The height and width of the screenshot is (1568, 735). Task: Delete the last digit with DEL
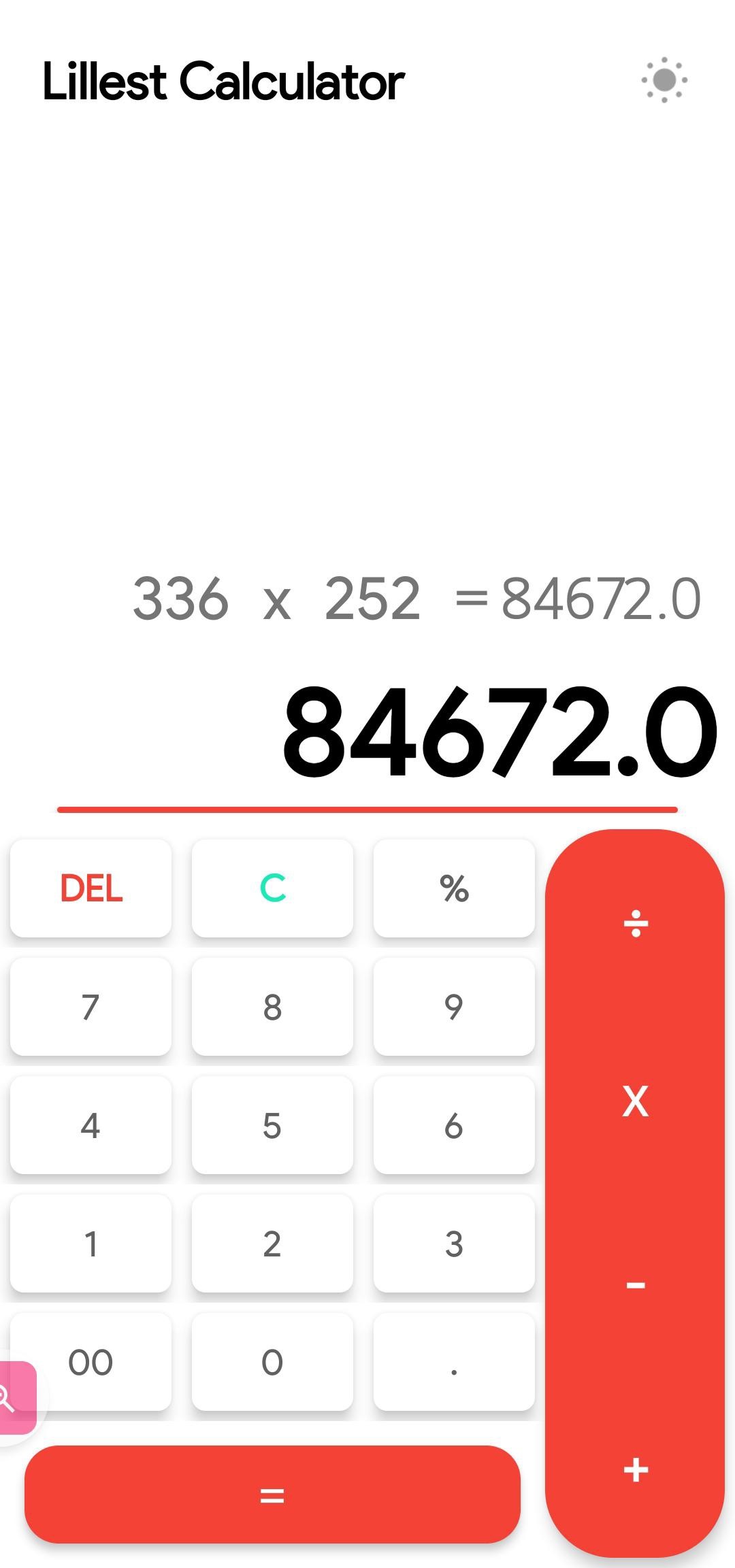click(x=91, y=888)
